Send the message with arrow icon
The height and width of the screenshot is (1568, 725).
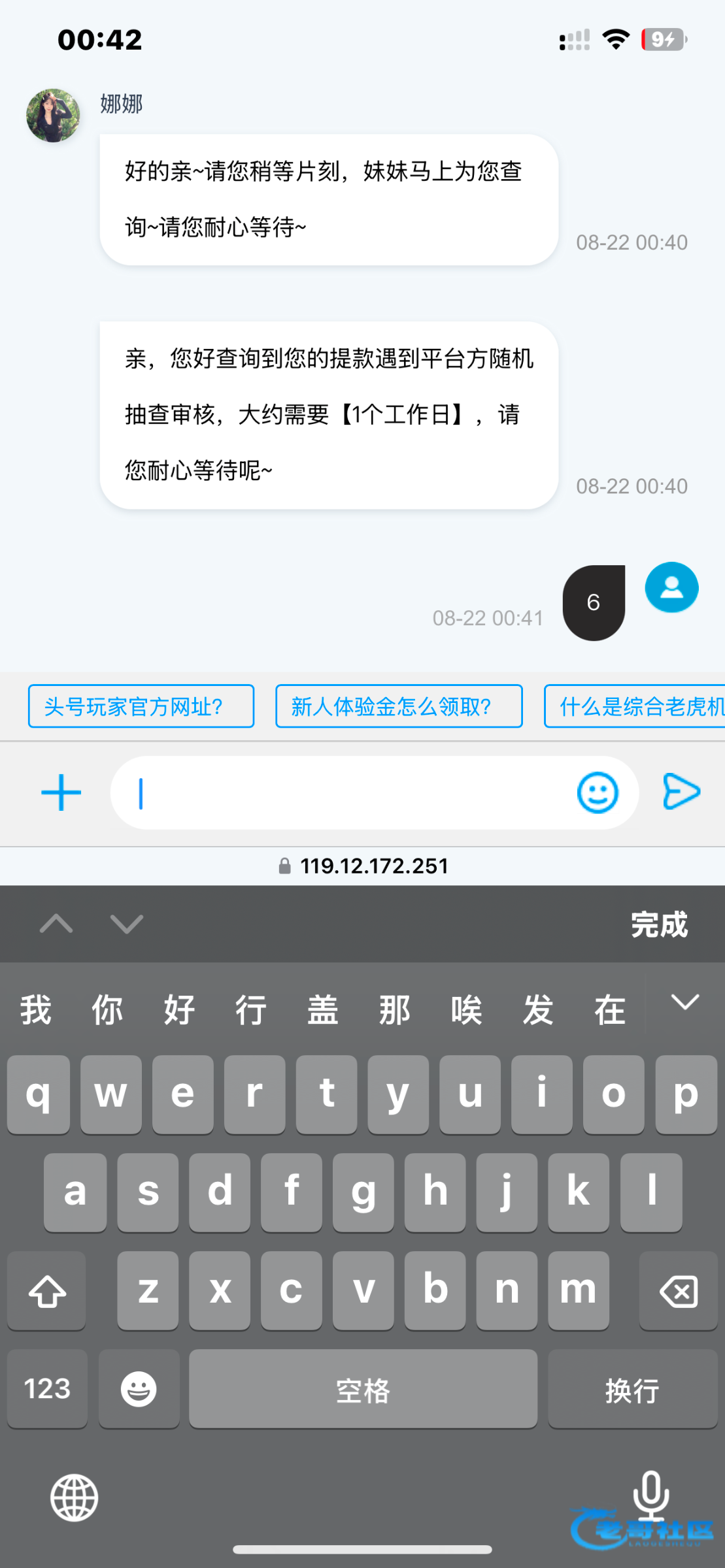[x=681, y=792]
